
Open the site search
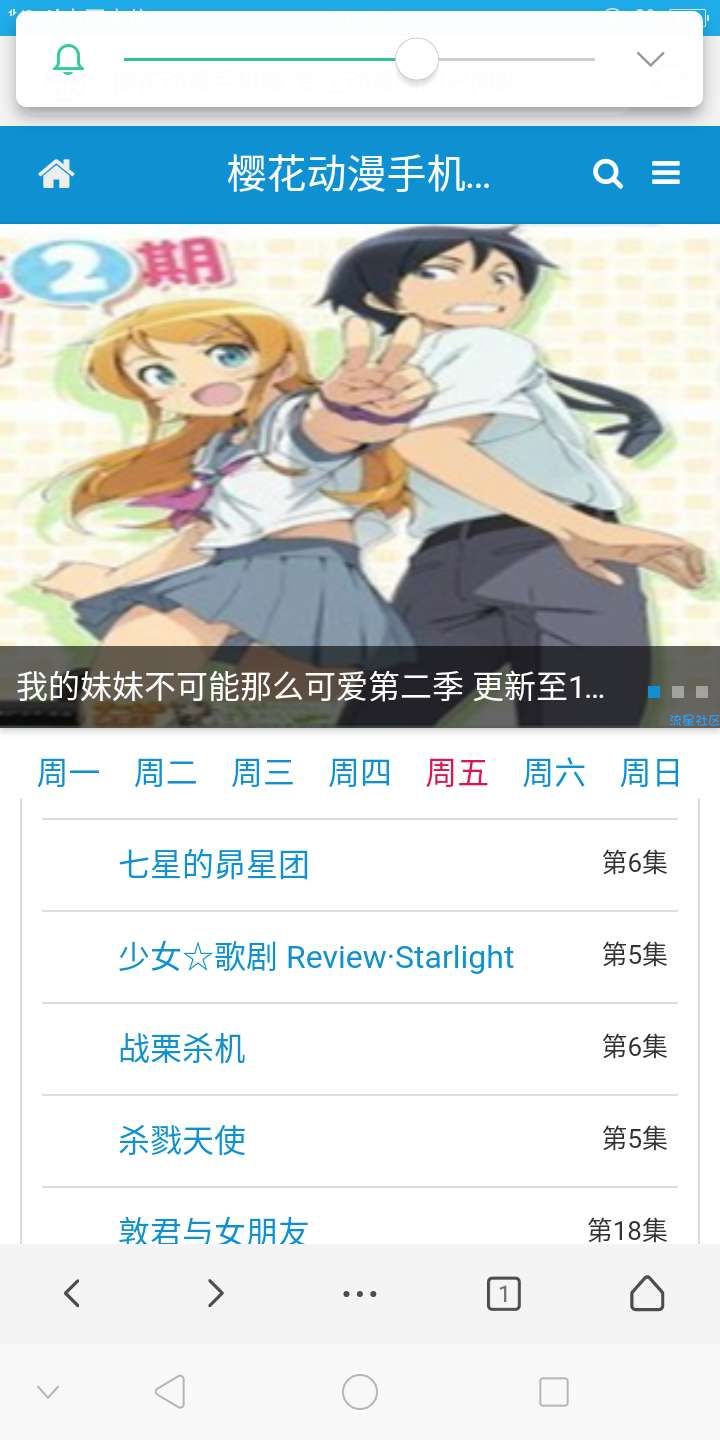coord(608,174)
